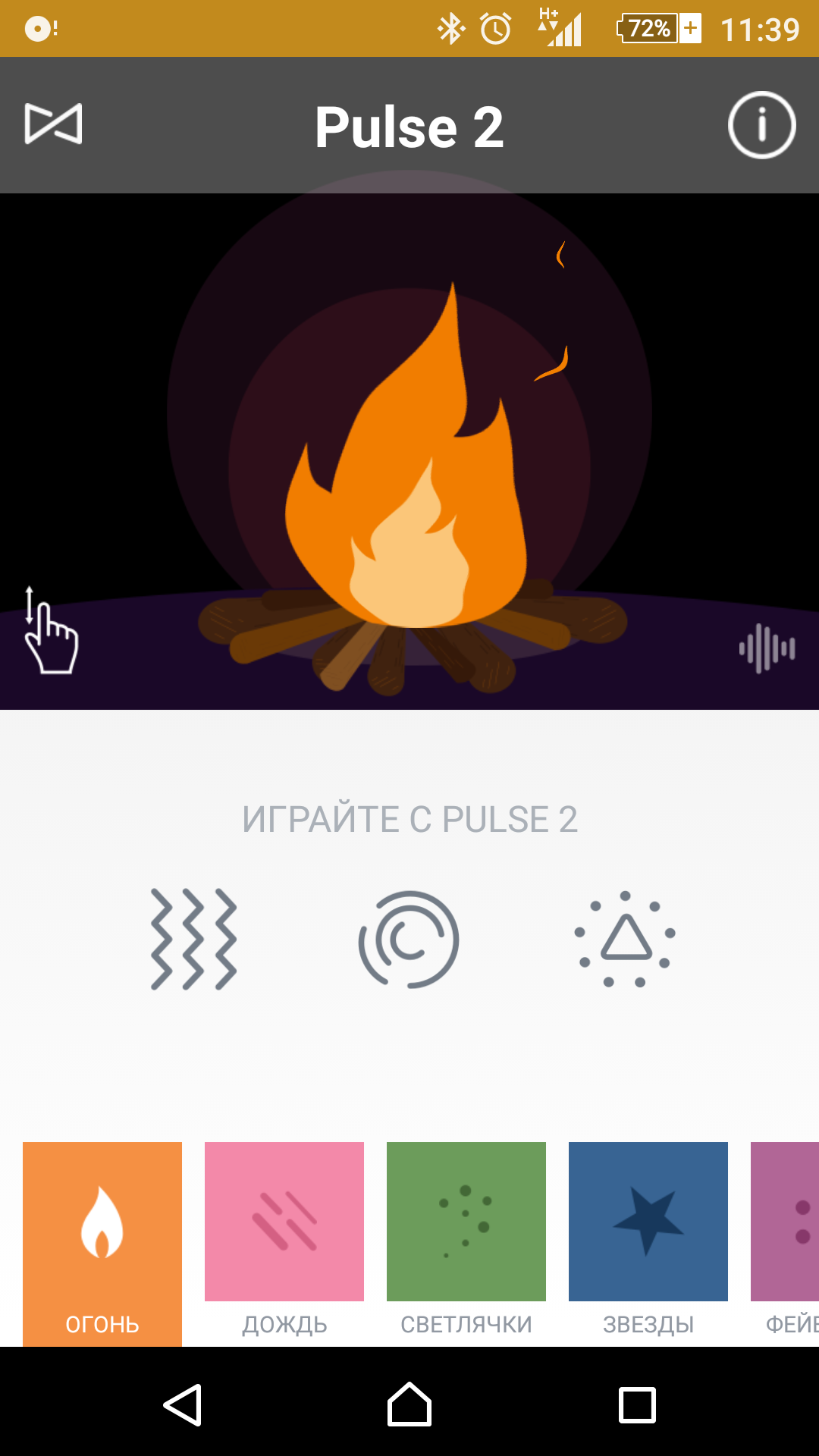The image size is (819, 1456).
Task: Choose the wavy lines effect
Action: (194, 939)
